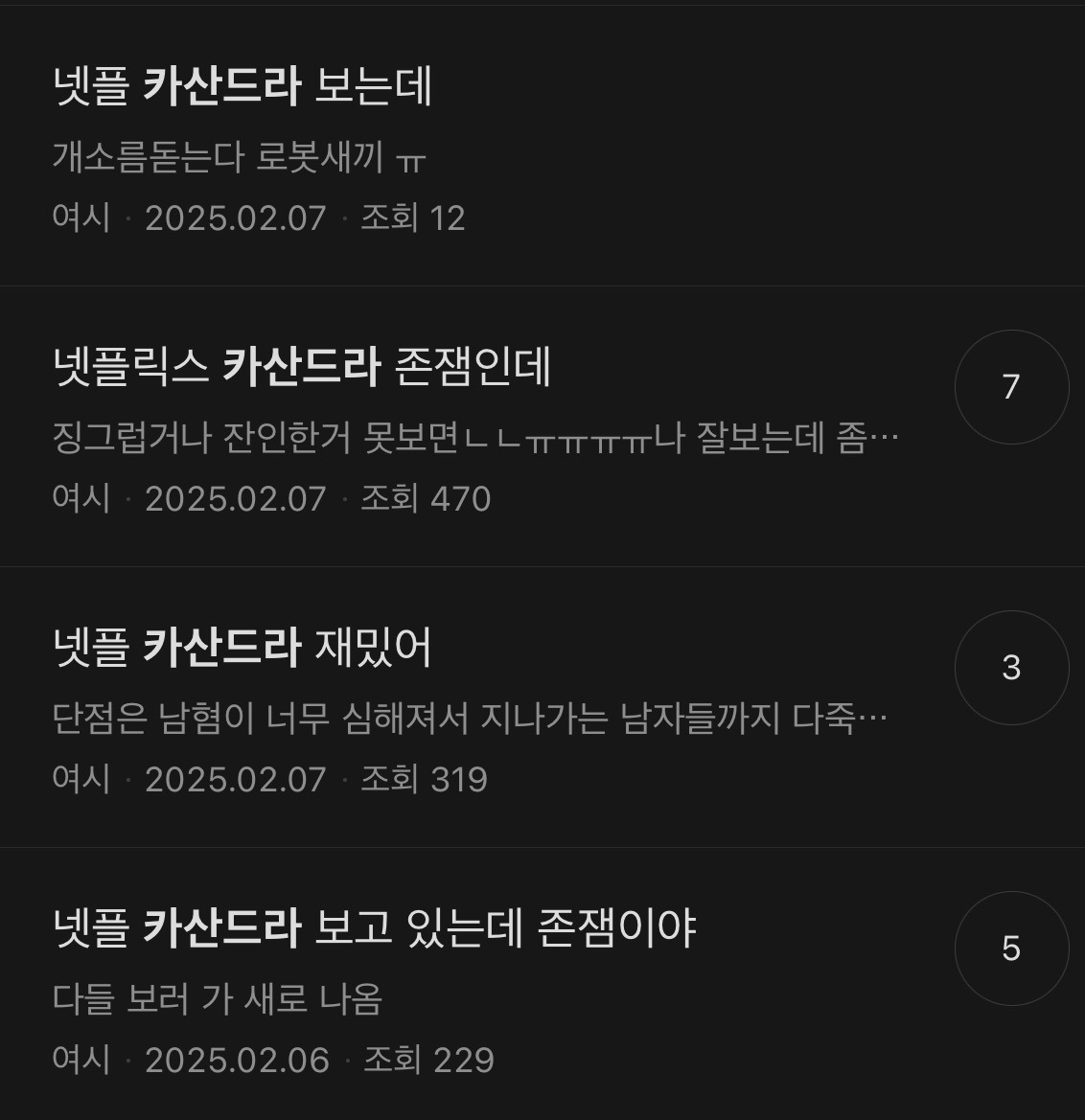The width and height of the screenshot is (1085, 1120).
Task: Click the comment count badge showing 7
Action: [x=1011, y=387]
